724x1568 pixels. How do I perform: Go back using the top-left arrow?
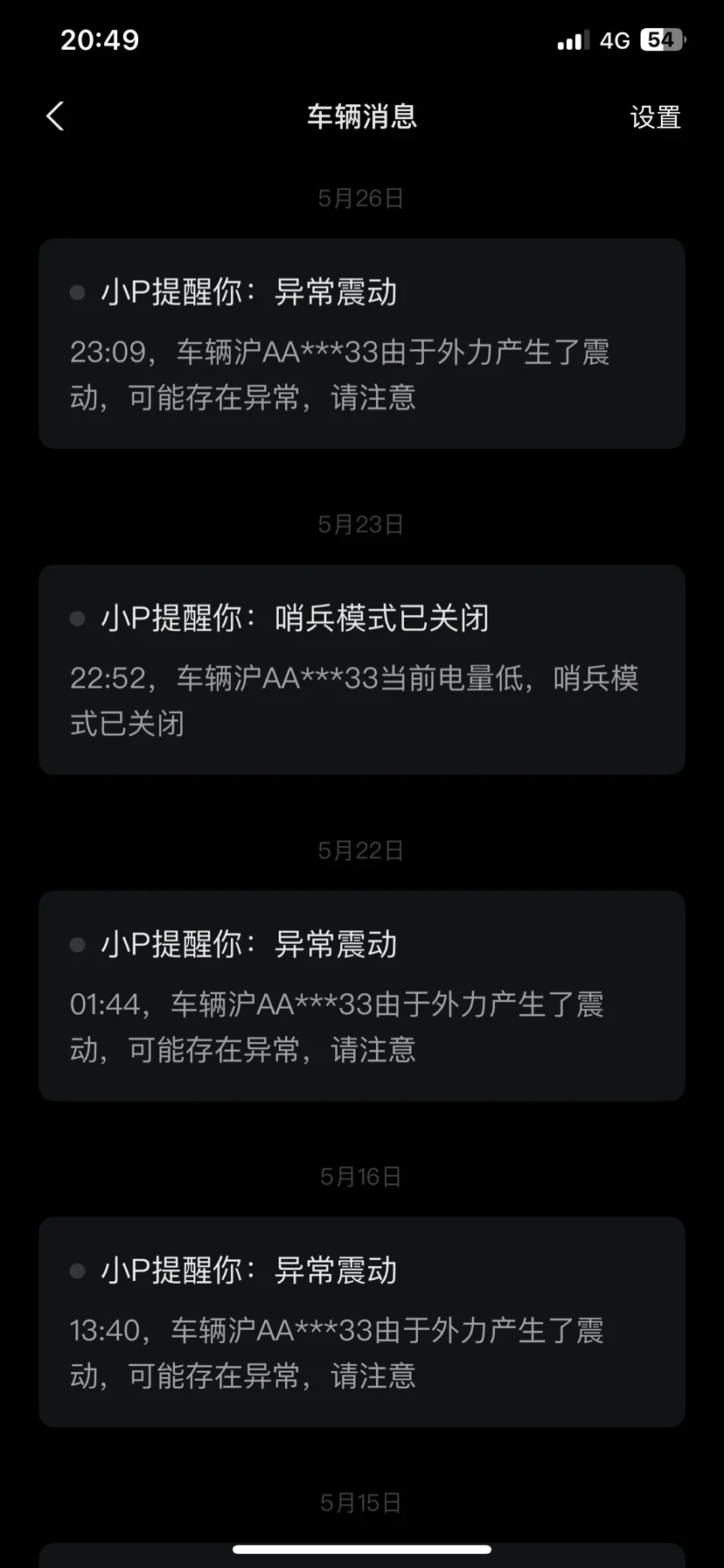(x=55, y=116)
